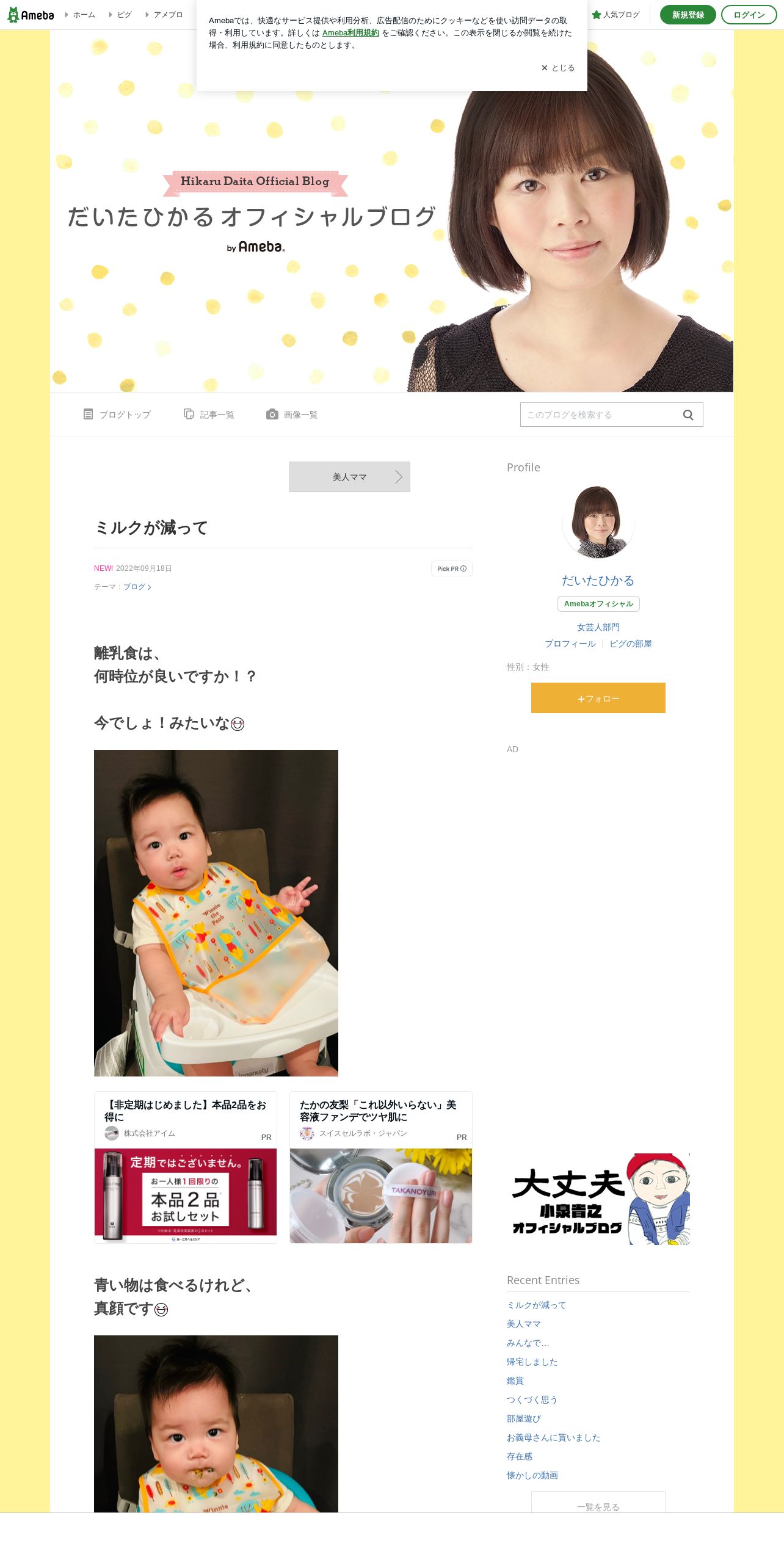The image size is (784, 1568).
Task: Open the 株式会社アイム PR card
Action: tap(186, 1167)
